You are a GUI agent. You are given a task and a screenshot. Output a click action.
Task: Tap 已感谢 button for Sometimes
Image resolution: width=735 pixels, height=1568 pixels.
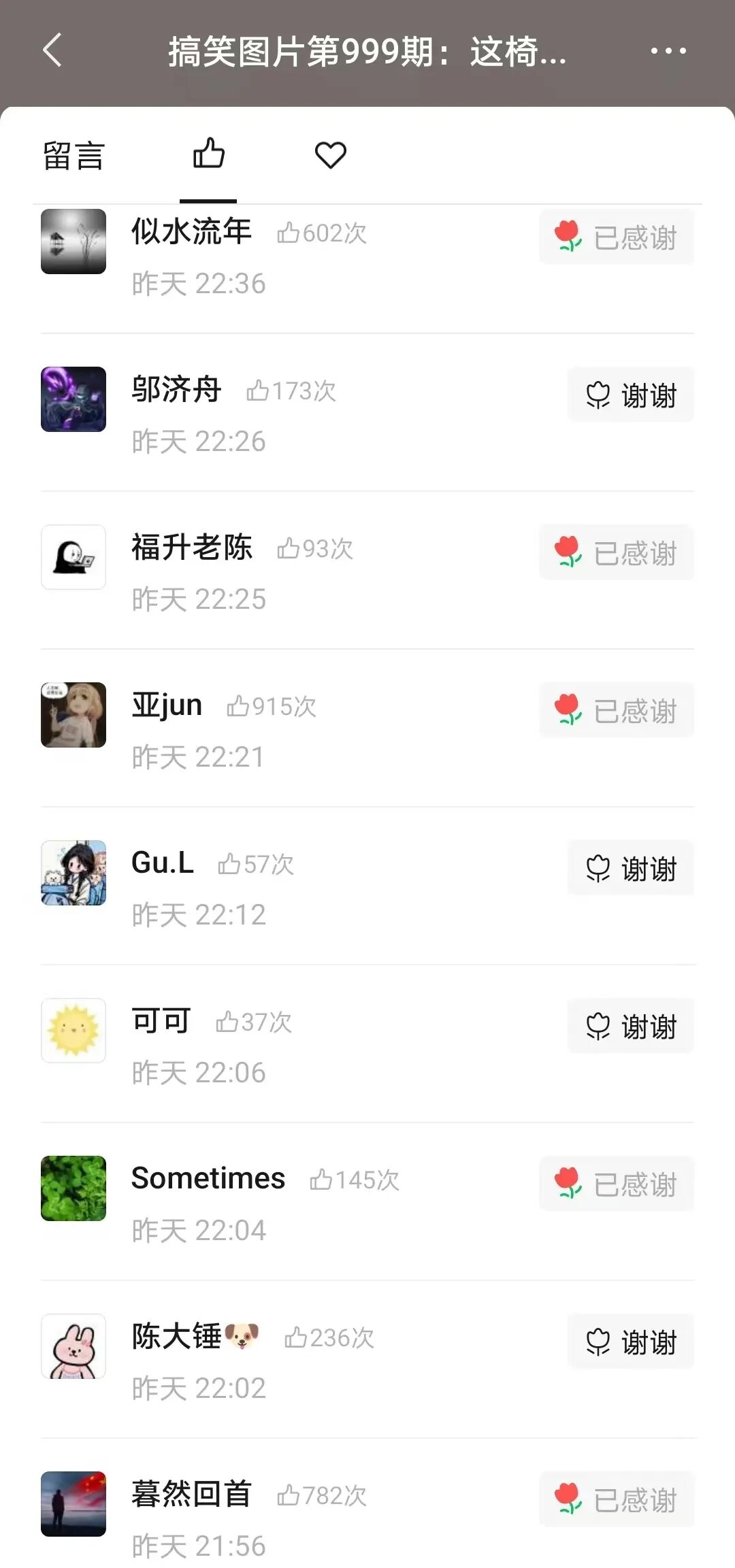[x=617, y=1184]
